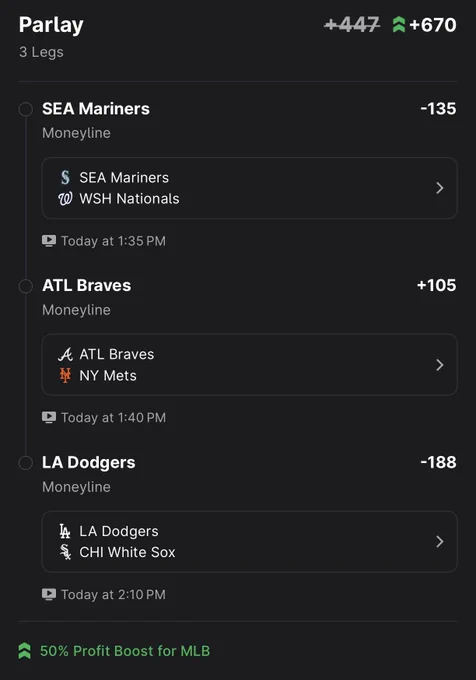Open the LA Dodgers vs CHI White Sox matchup
The width and height of the screenshot is (476, 680).
coord(249,542)
